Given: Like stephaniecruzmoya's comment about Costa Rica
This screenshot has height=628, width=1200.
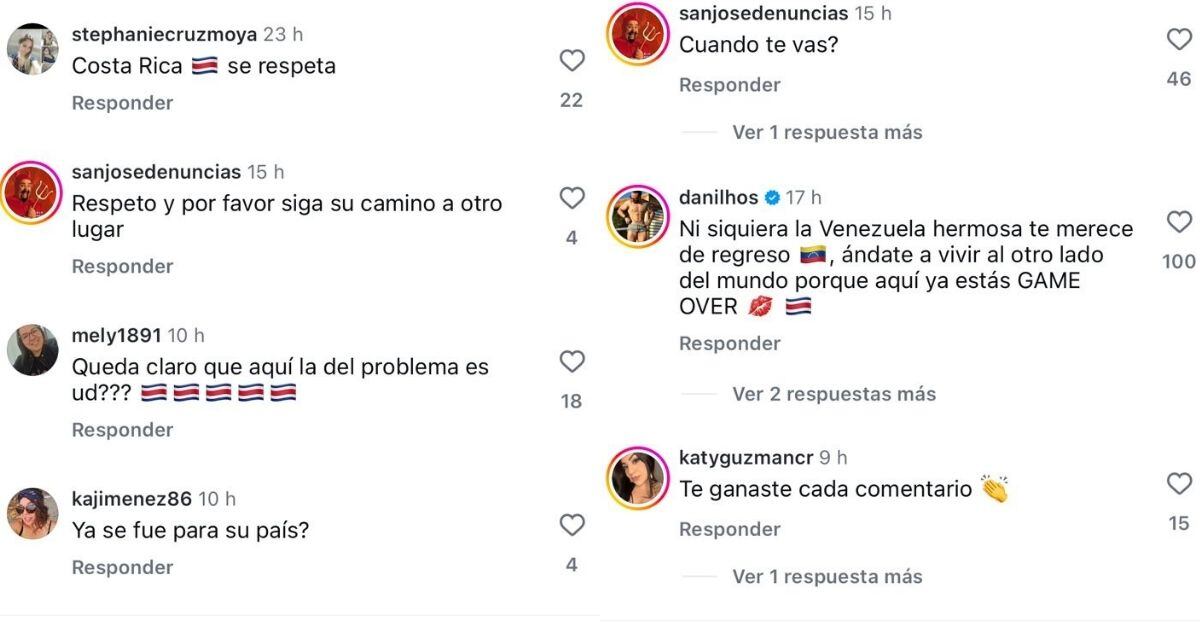Looking at the screenshot, I should coord(571,61).
